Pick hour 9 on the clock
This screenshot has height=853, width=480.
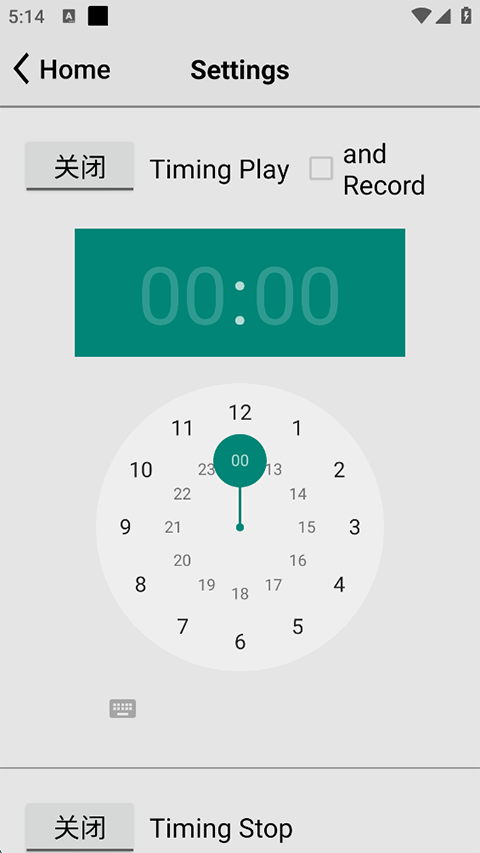pyautogui.click(x=125, y=527)
